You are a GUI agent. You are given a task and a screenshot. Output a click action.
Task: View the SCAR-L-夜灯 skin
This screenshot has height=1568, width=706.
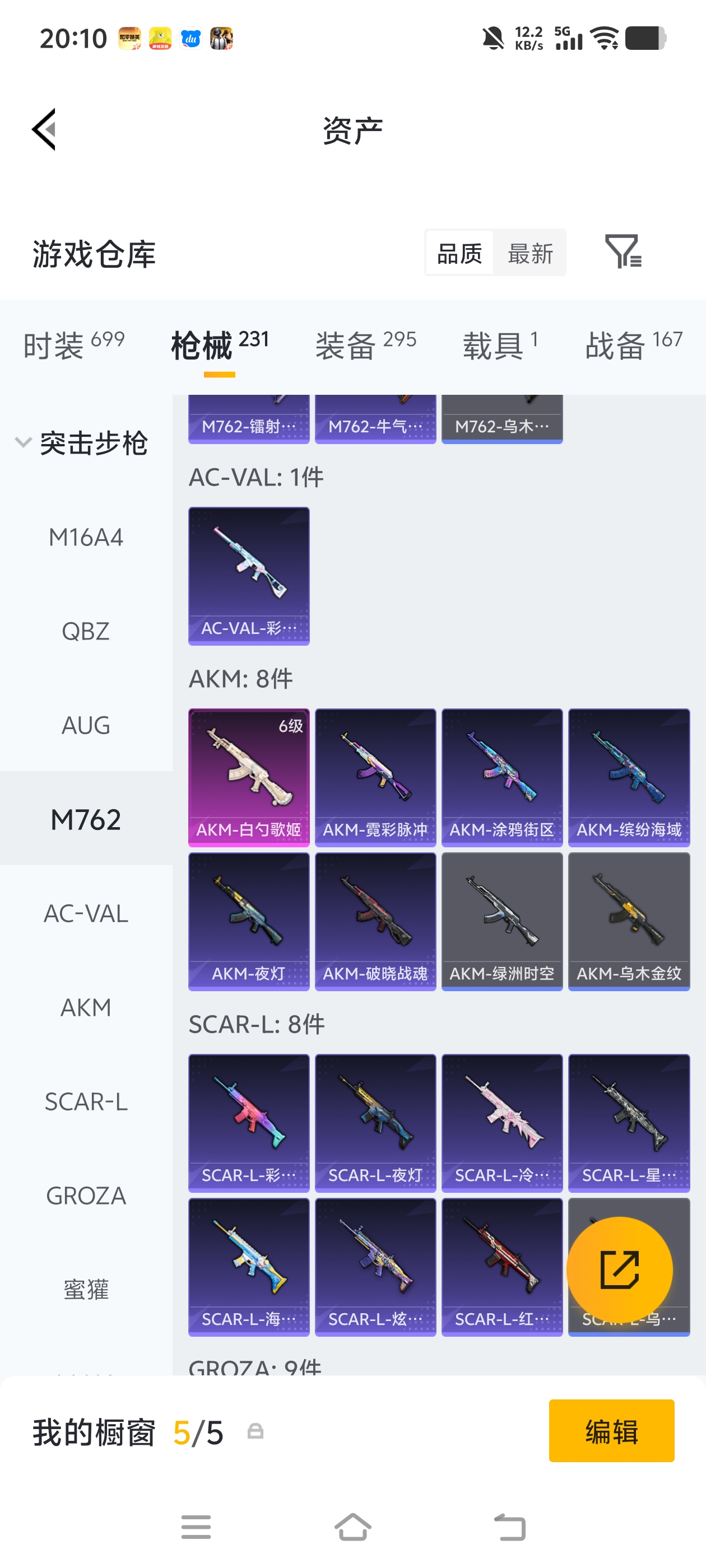point(375,1122)
